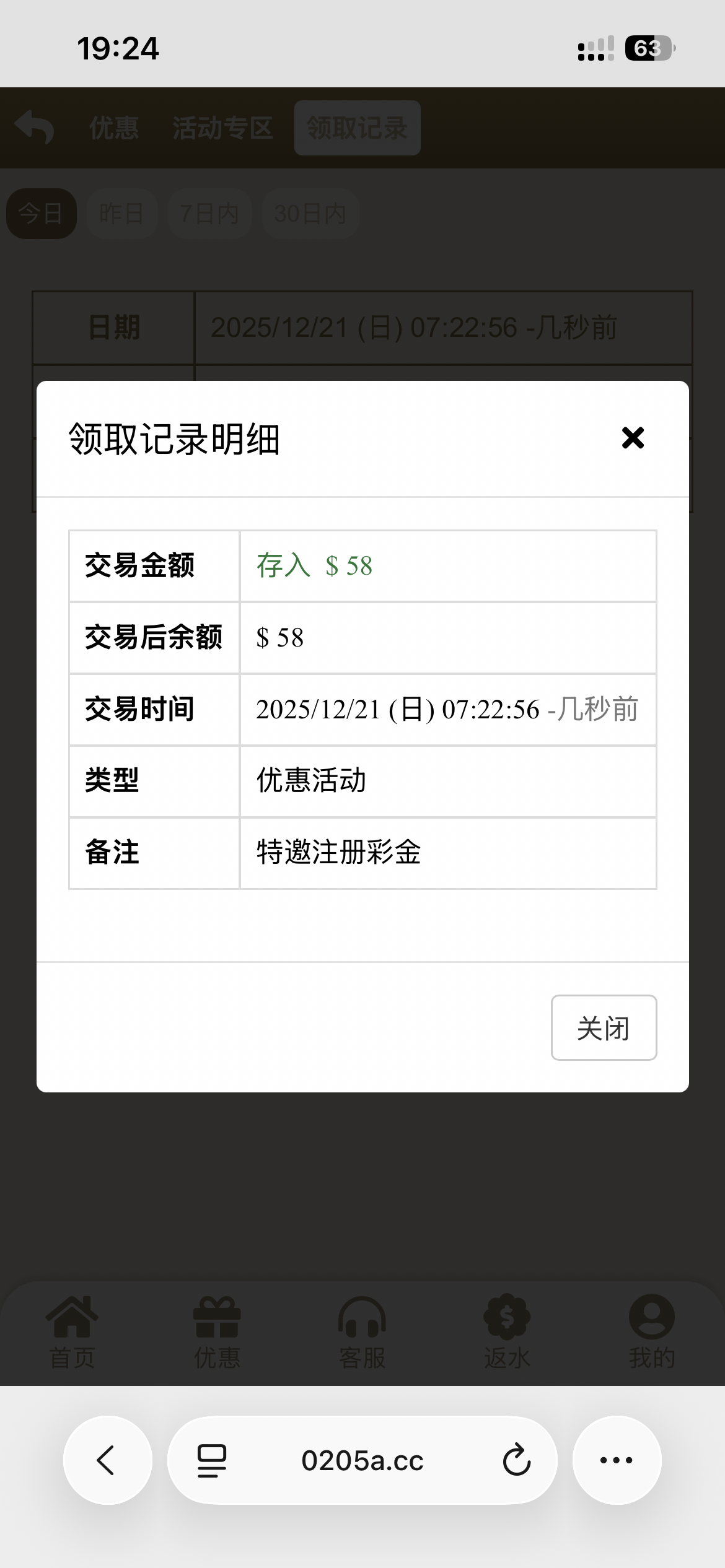Select the 领取记录 tab
The height and width of the screenshot is (1568, 725).
pos(357,127)
